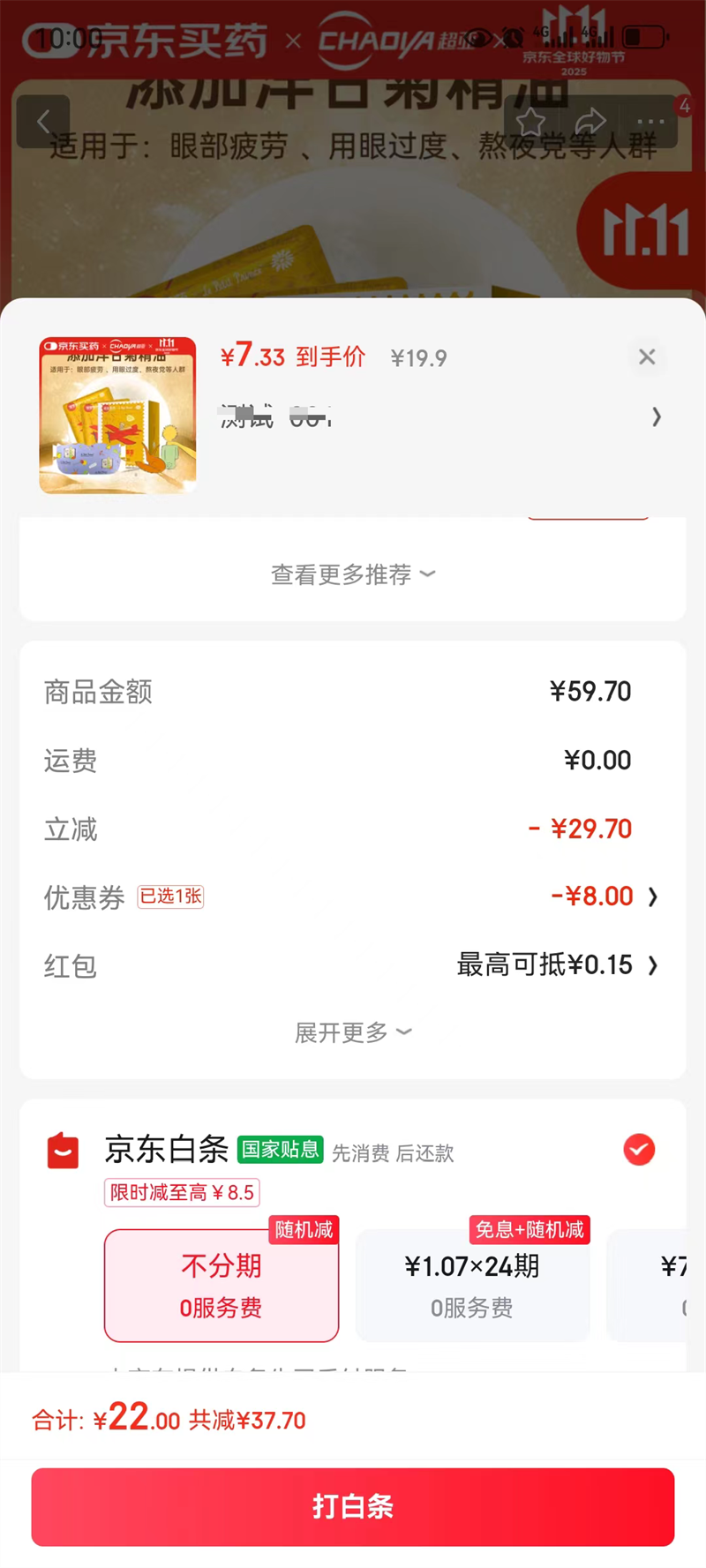Confirm payment with 打白条 button
The width and height of the screenshot is (706, 1568).
[x=353, y=1506]
